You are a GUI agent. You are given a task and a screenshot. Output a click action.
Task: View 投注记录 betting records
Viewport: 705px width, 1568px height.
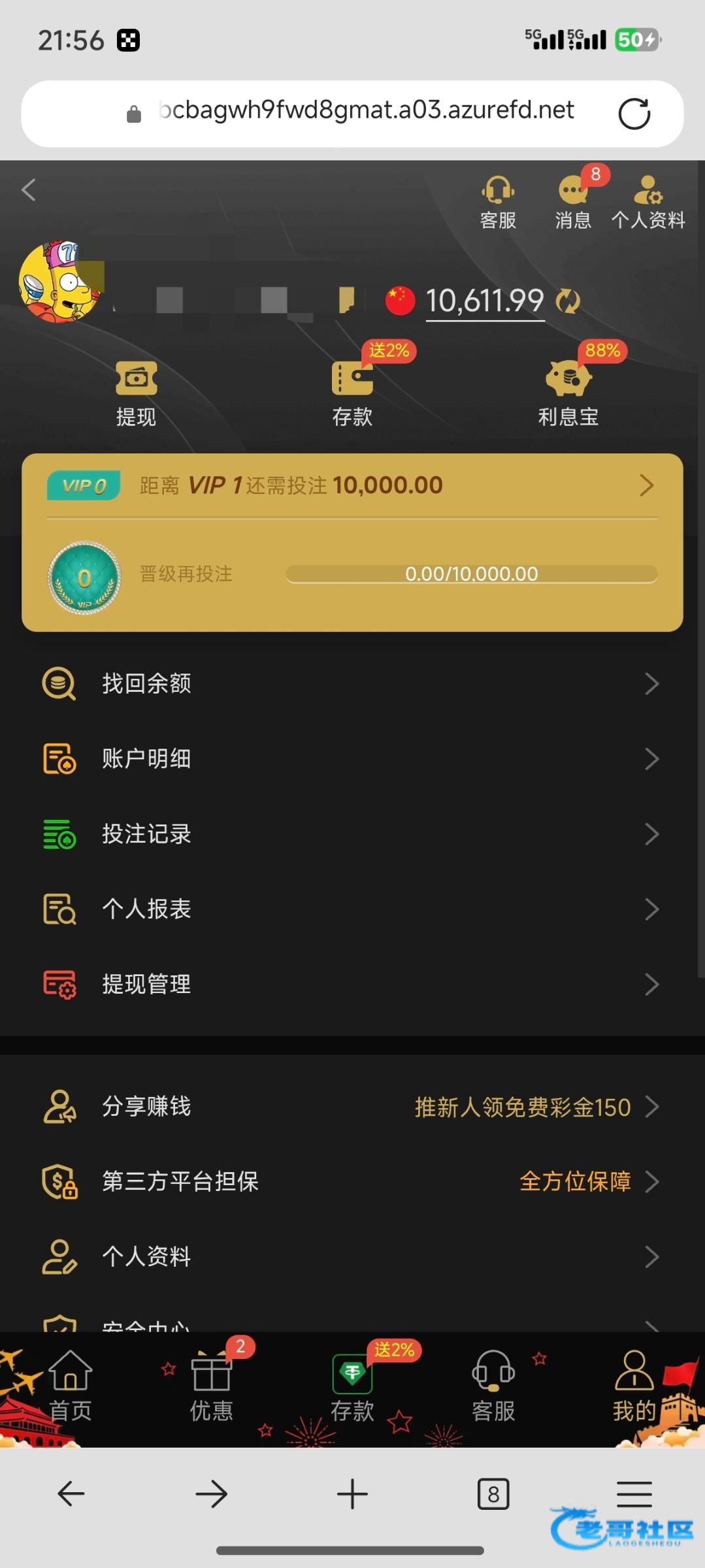click(352, 834)
